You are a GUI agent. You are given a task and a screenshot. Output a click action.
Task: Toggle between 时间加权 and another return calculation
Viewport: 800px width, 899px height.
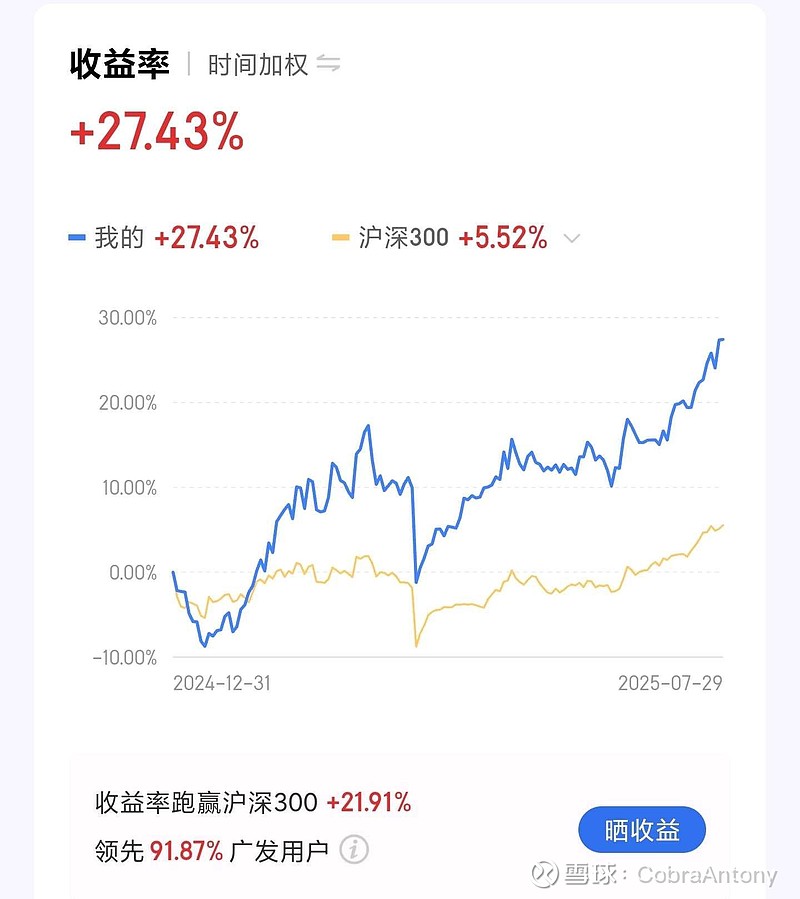coord(256,64)
